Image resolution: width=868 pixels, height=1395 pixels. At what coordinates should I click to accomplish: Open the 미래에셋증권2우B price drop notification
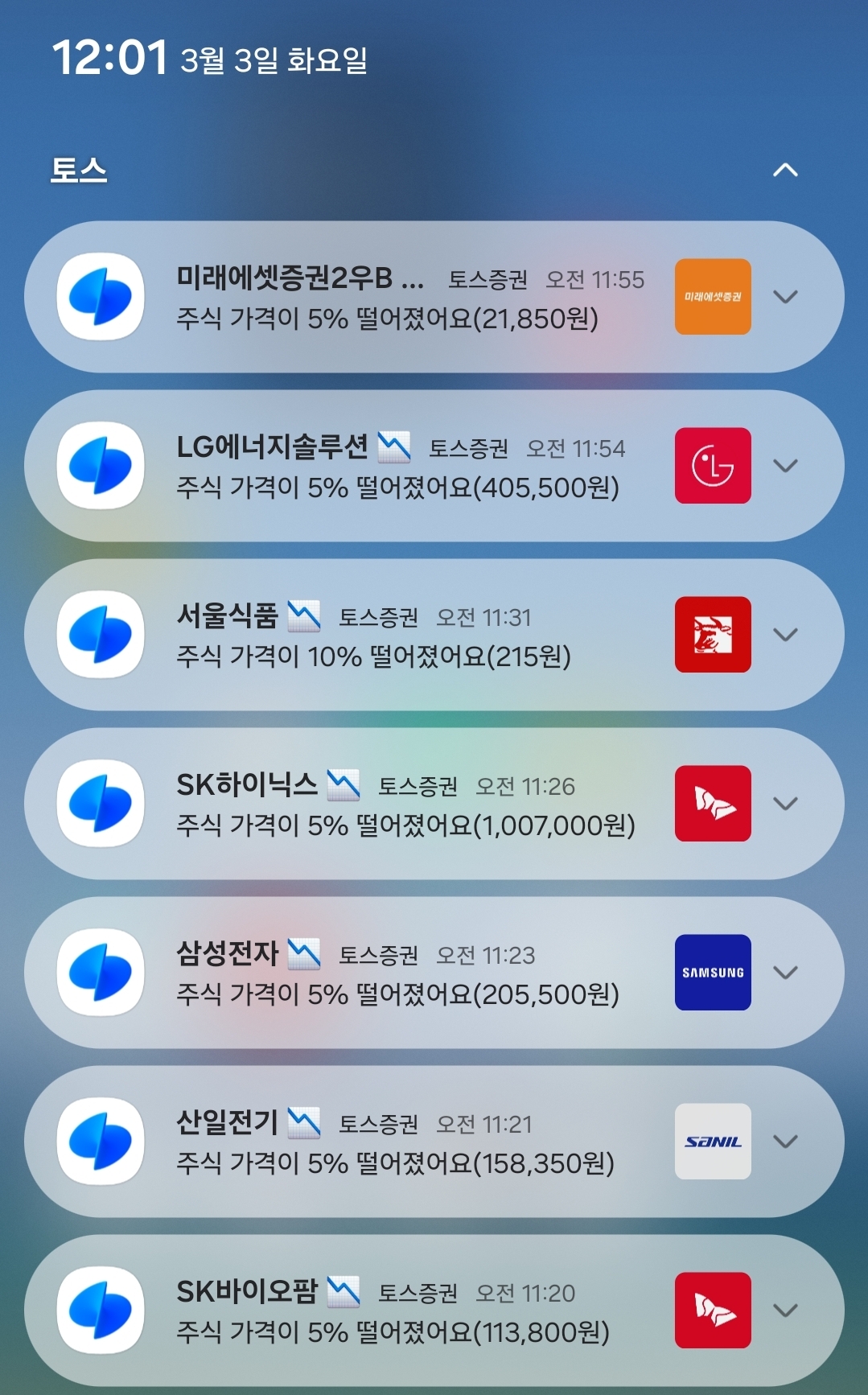[x=386, y=298]
